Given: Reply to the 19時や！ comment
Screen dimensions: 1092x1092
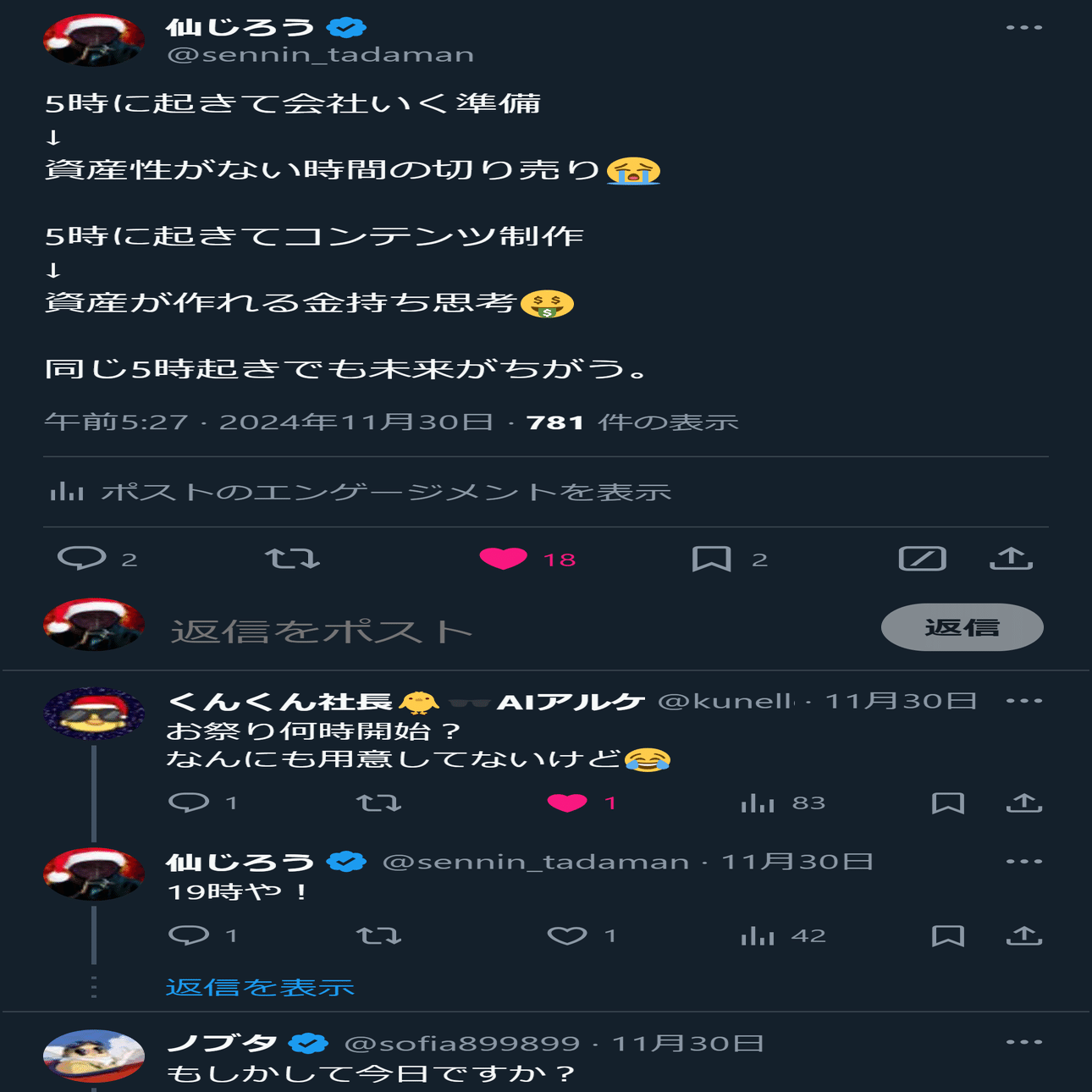Looking at the screenshot, I should pyautogui.click(x=189, y=935).
